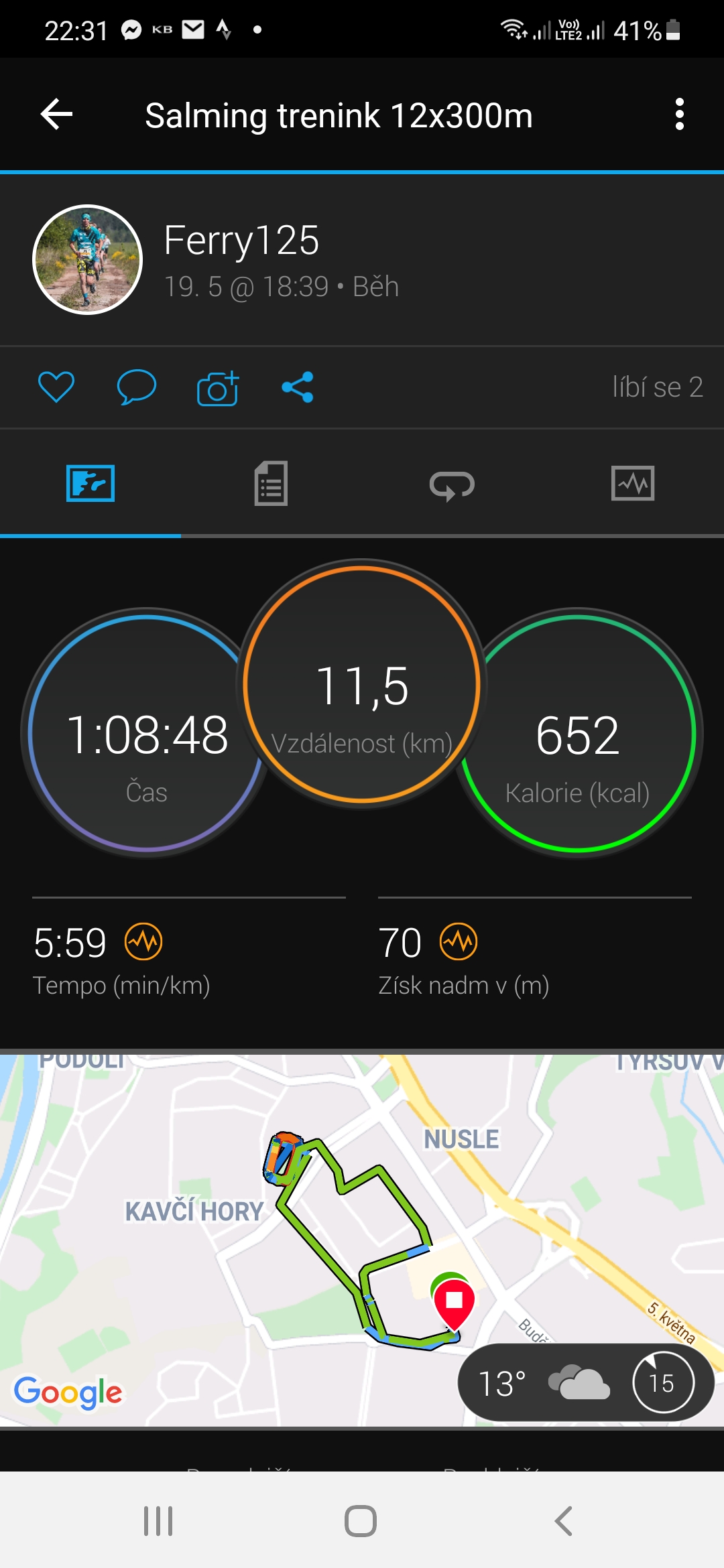Screen dimensions: 724x1568
Task: Like this activity with the heart icon
Action: pos(56,387)
